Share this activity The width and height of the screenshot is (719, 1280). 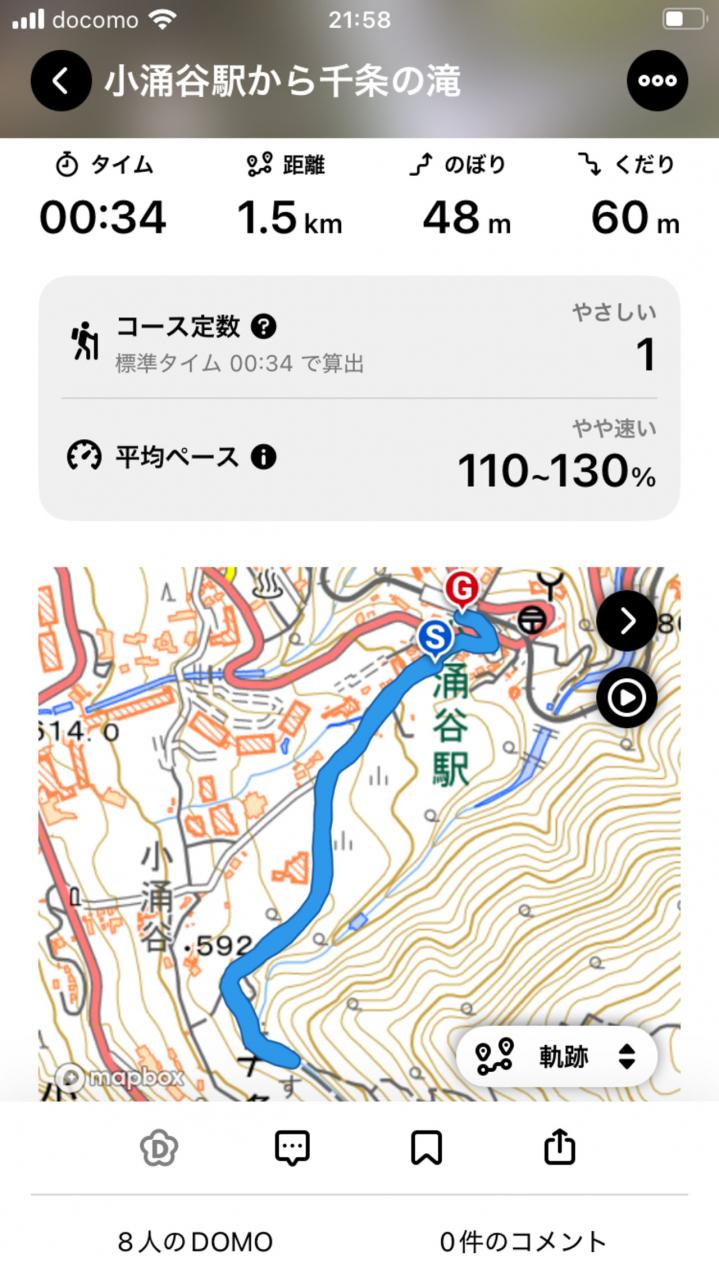click(560, 1148)
